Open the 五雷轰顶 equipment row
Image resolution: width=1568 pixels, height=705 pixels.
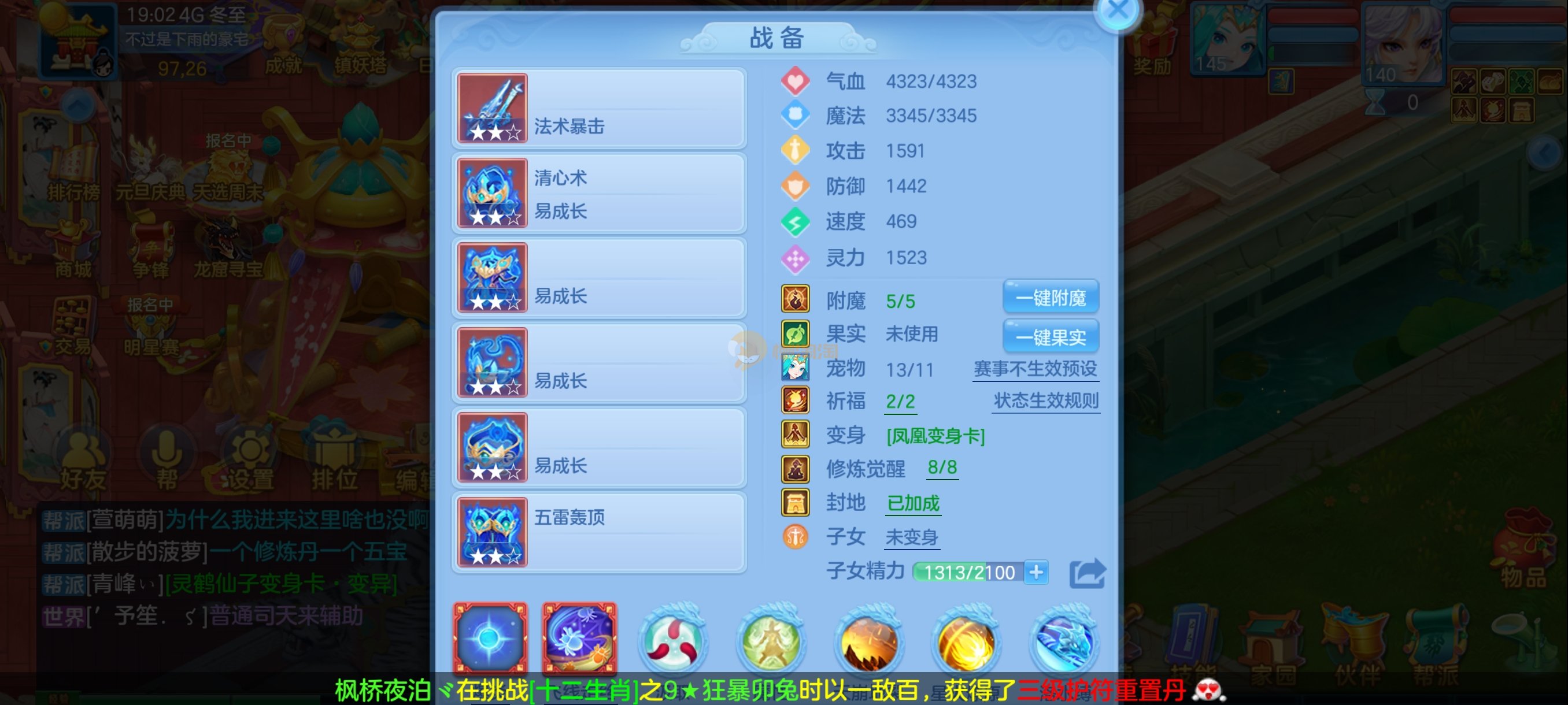[599, 533]
